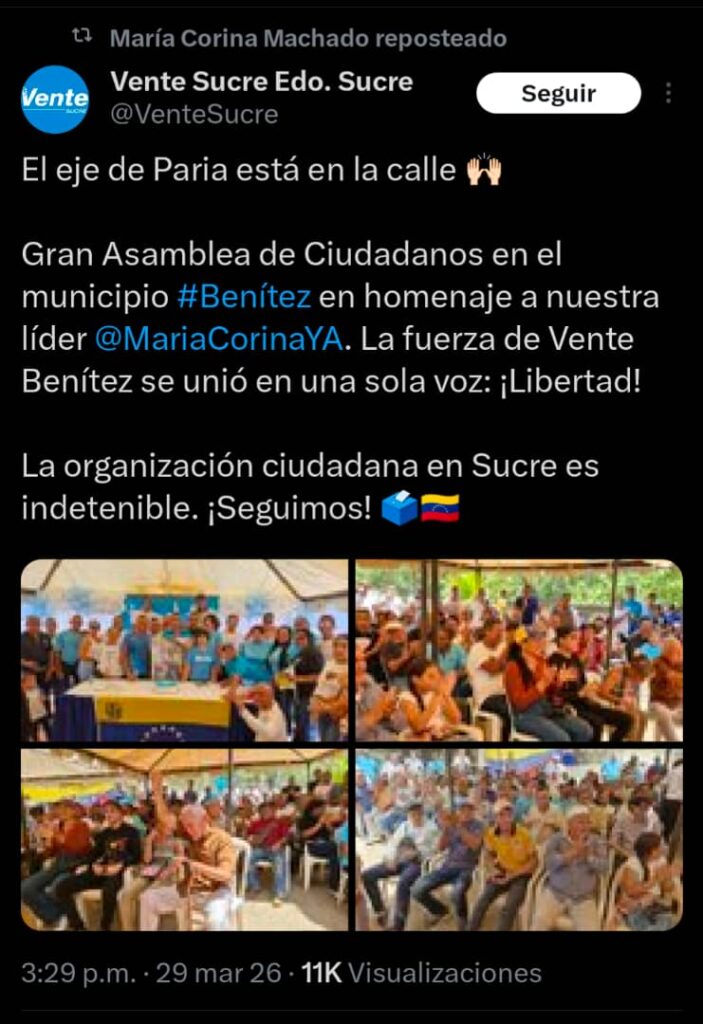Open the #Benítez hashtag
703x1024 pixels.
[x=244, y=296]
